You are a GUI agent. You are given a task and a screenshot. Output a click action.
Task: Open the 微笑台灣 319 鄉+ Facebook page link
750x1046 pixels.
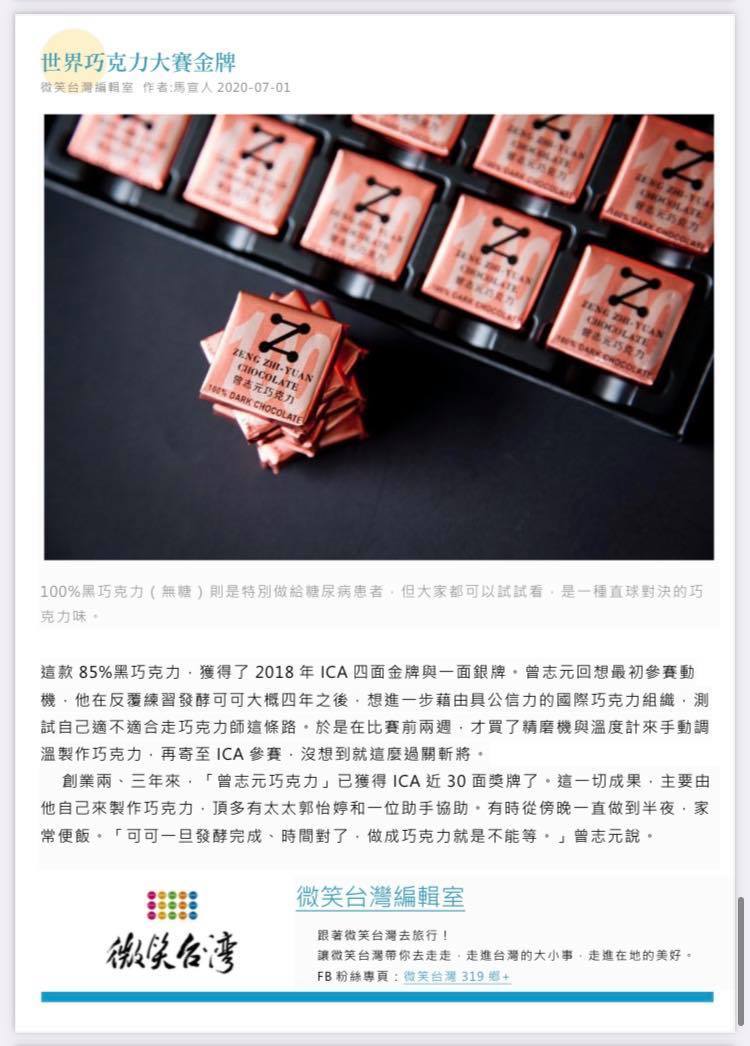[x=457, y=976]
